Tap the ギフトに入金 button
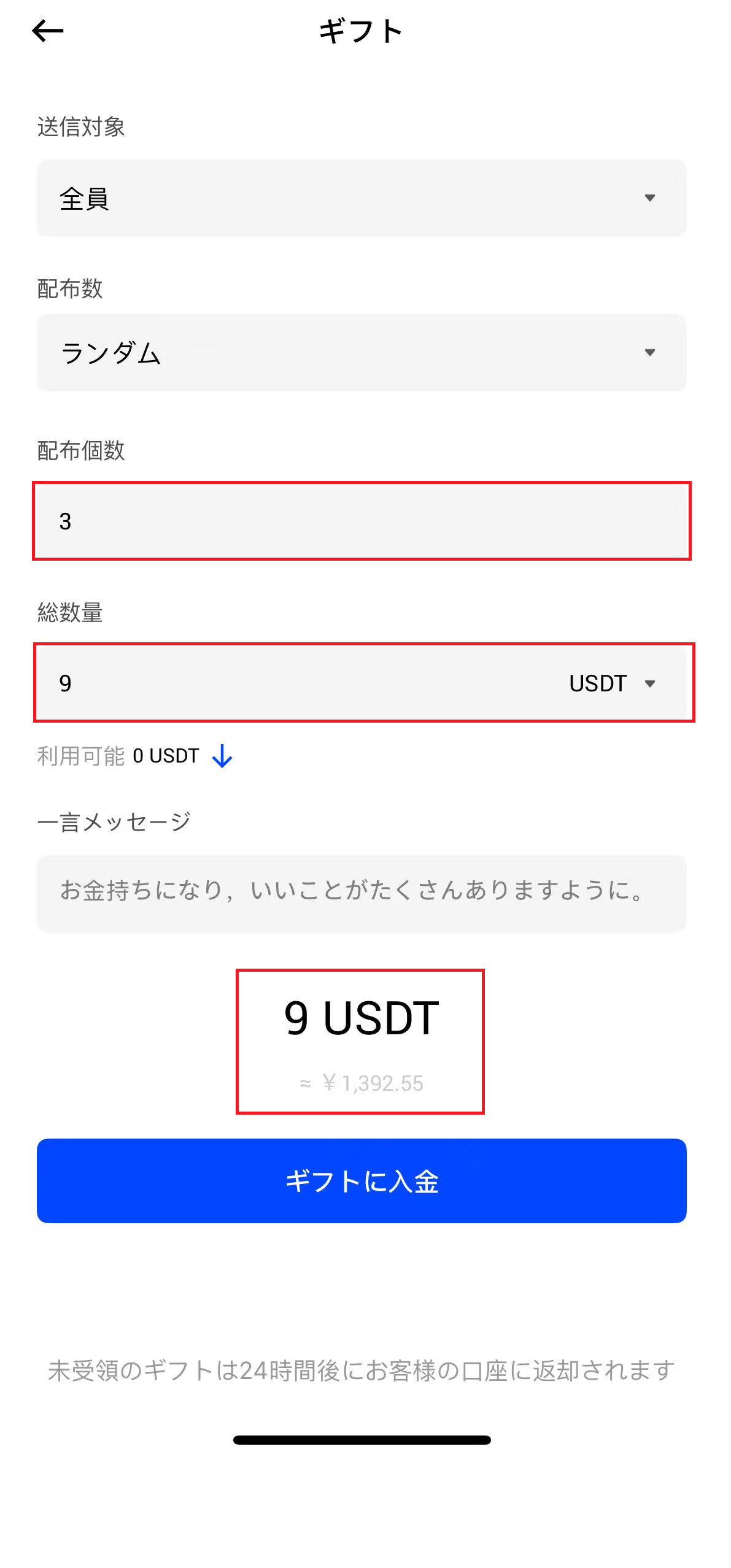The image size is (731, 1568). (x=361, y=1181)
